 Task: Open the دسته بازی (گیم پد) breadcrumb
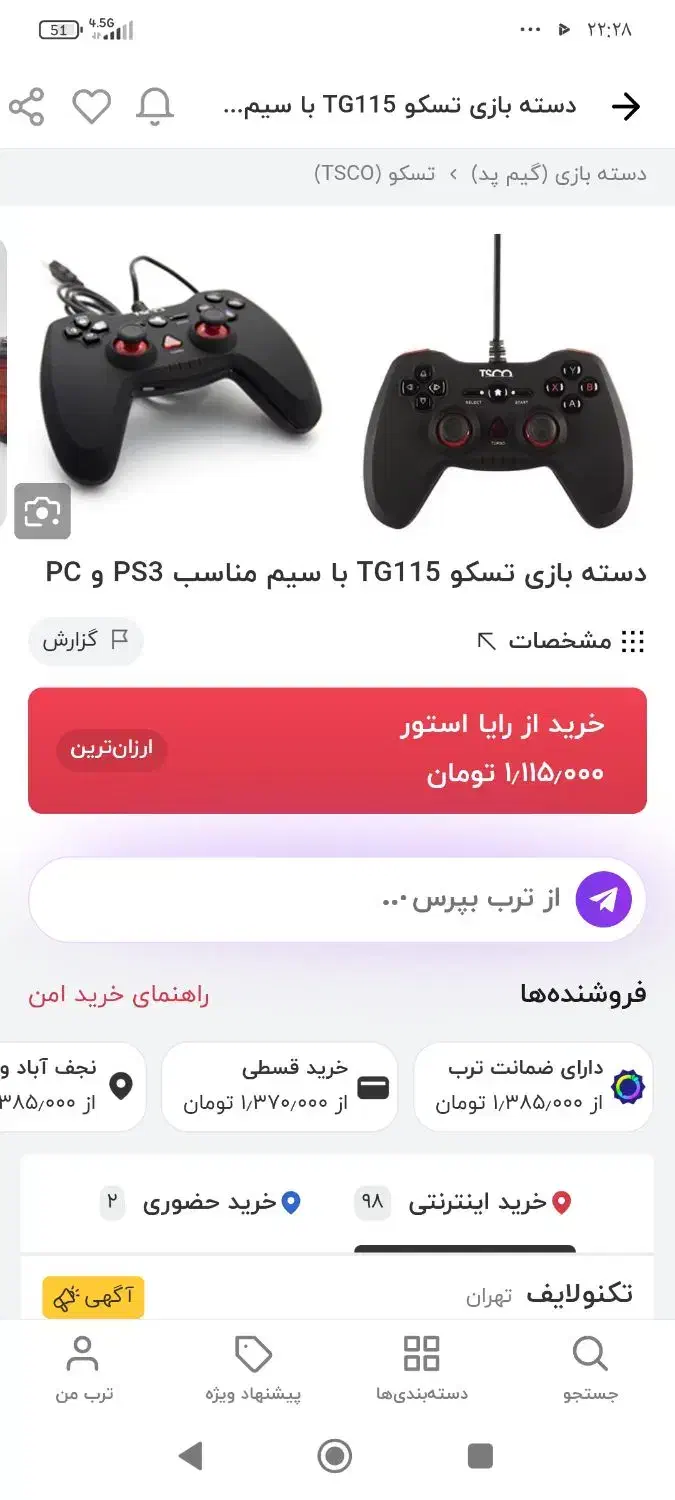tap(559, 174)
